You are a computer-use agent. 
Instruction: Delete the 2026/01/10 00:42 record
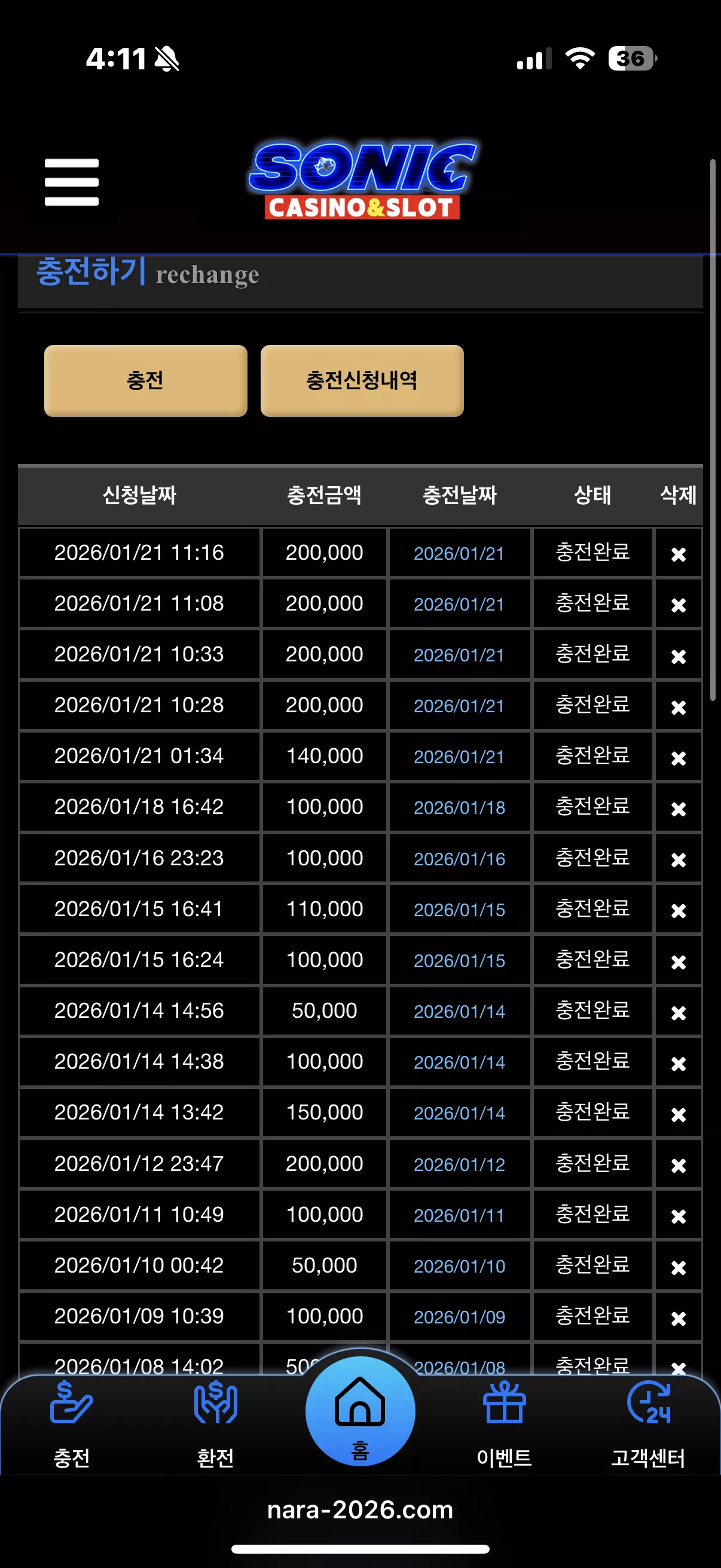tap(679, 1267)
